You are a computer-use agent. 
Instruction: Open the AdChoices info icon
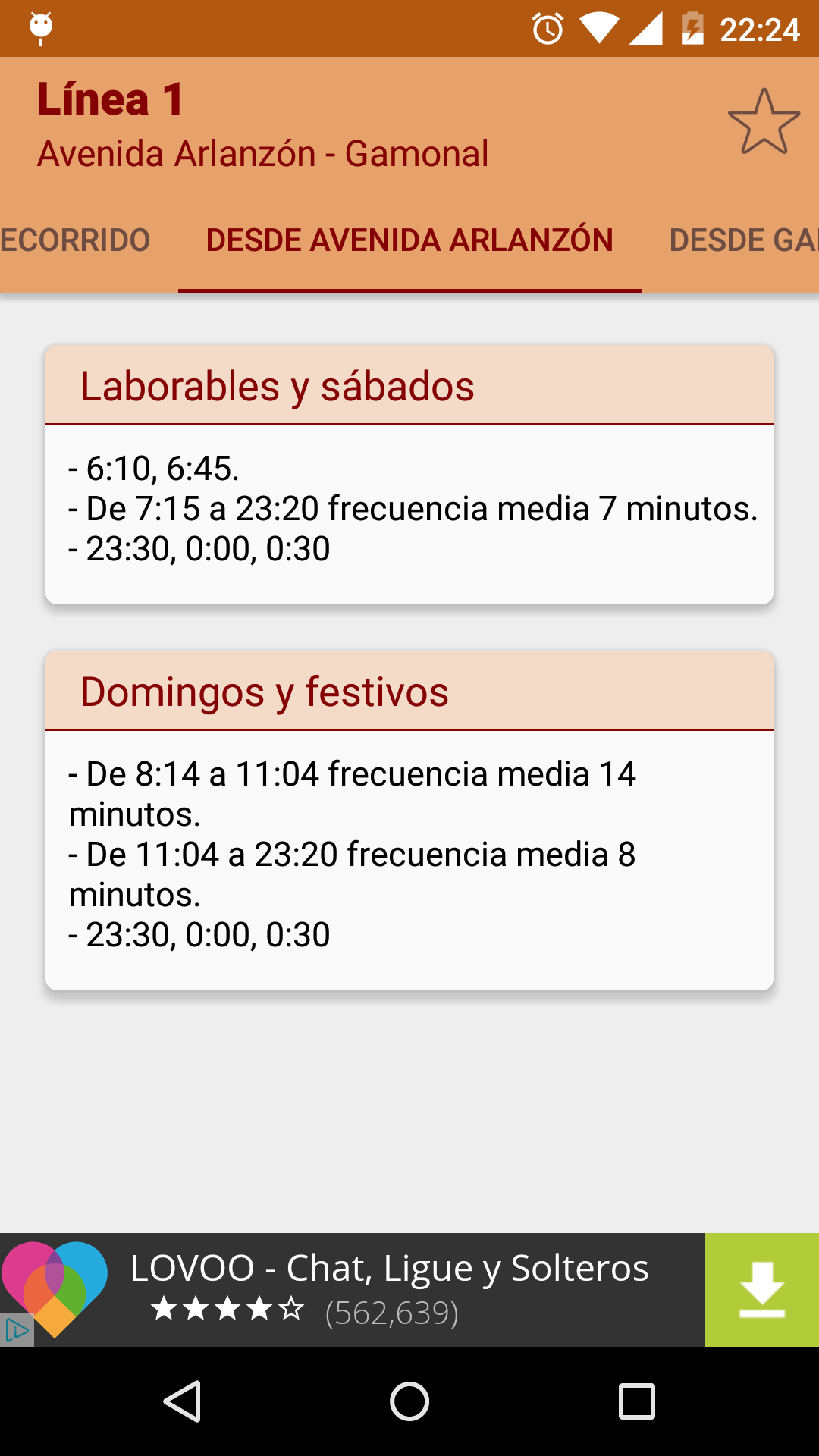tap(16, 1331)
